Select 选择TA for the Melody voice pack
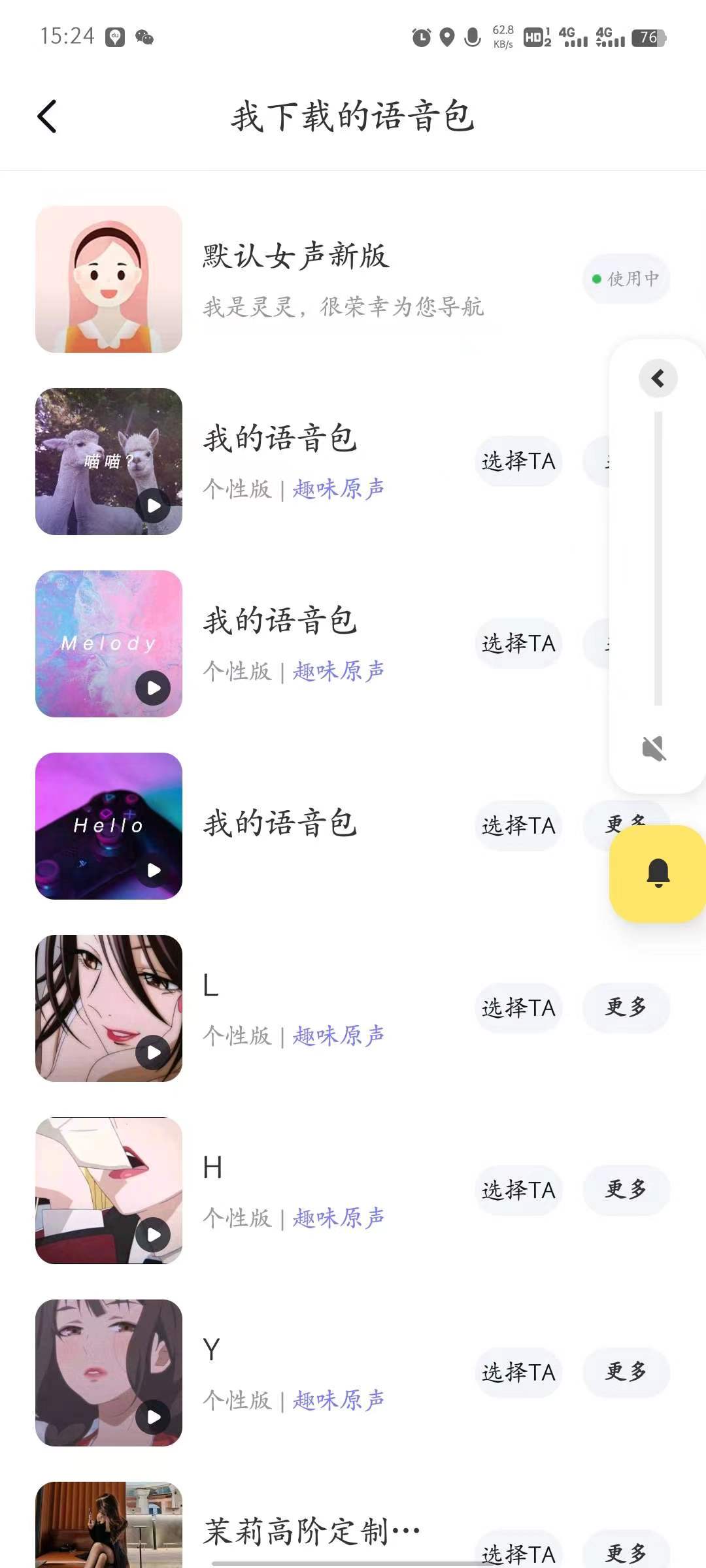The width and height of the screenshot is (706, 1568). coord(518,644)
